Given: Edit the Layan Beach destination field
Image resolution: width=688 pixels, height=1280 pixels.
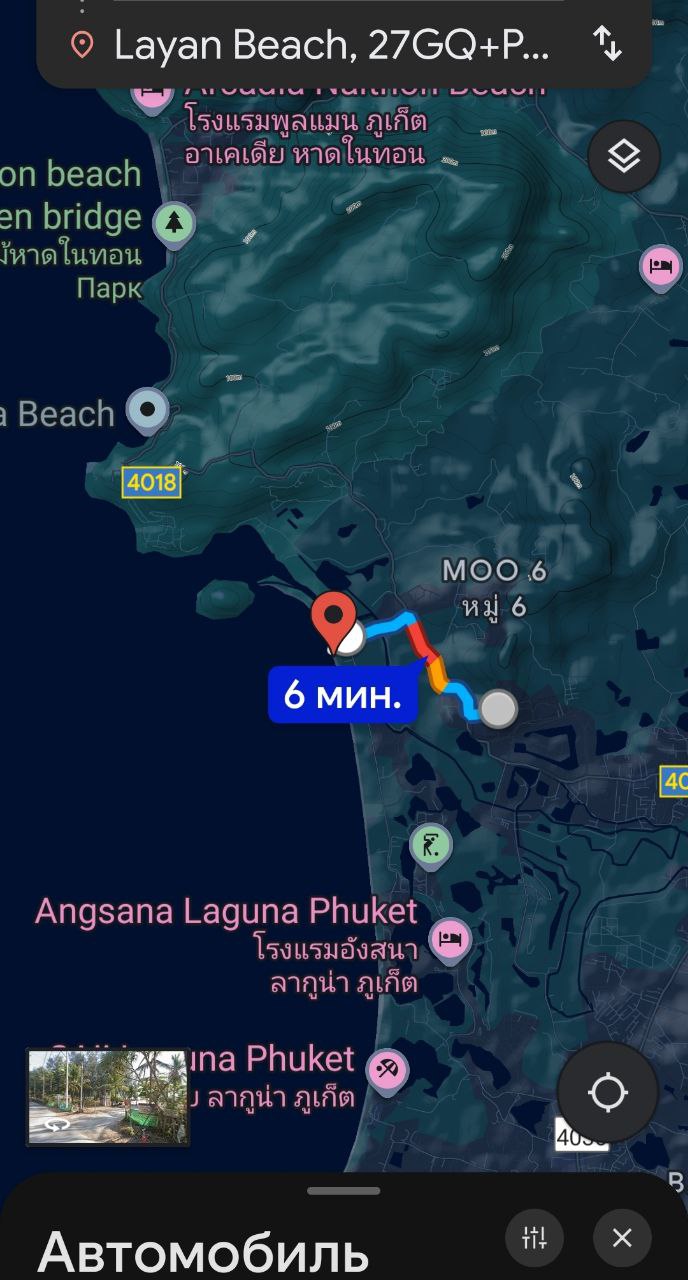Looking at the screenshot, I should (x=330, y=45).
